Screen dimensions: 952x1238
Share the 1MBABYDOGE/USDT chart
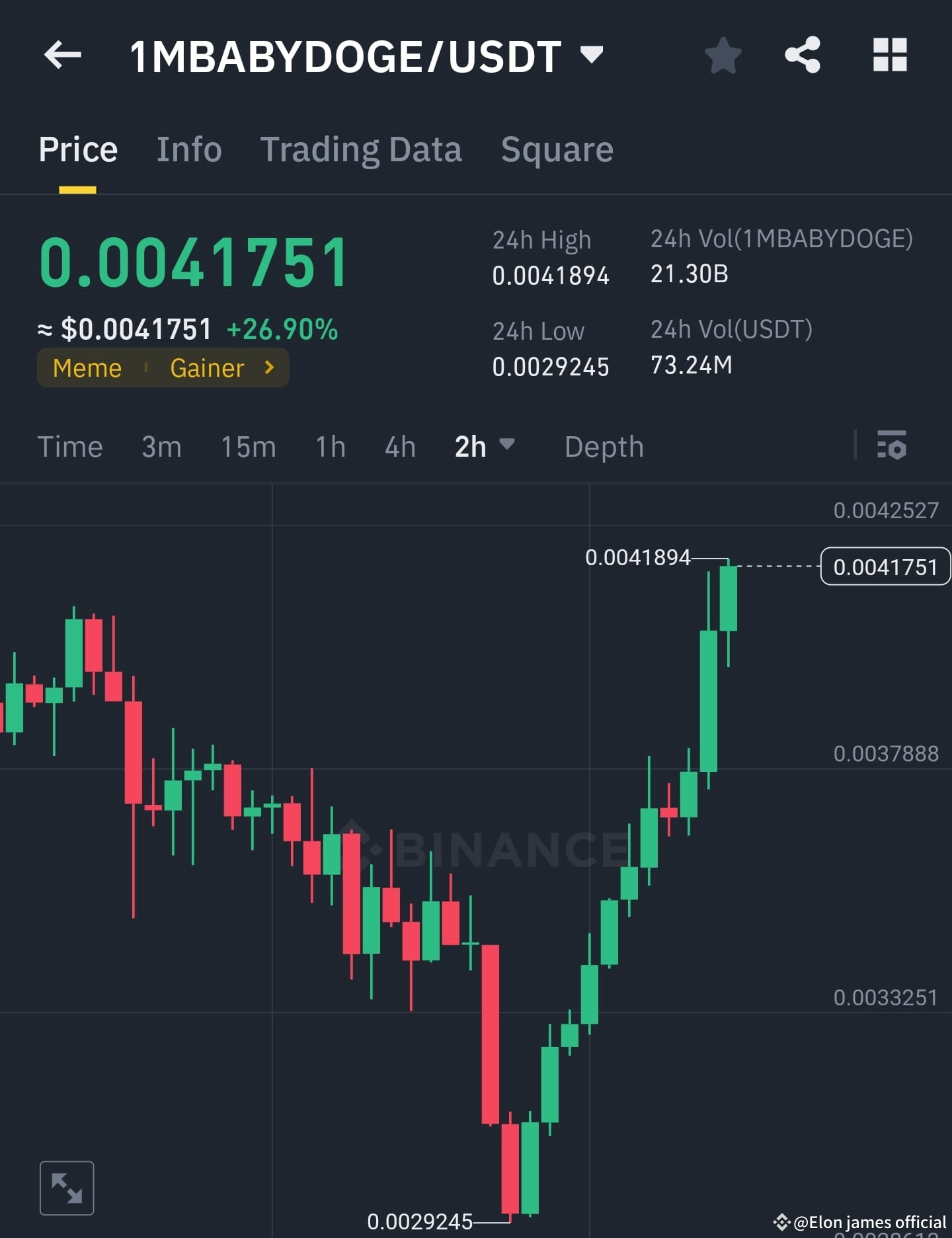804,56
